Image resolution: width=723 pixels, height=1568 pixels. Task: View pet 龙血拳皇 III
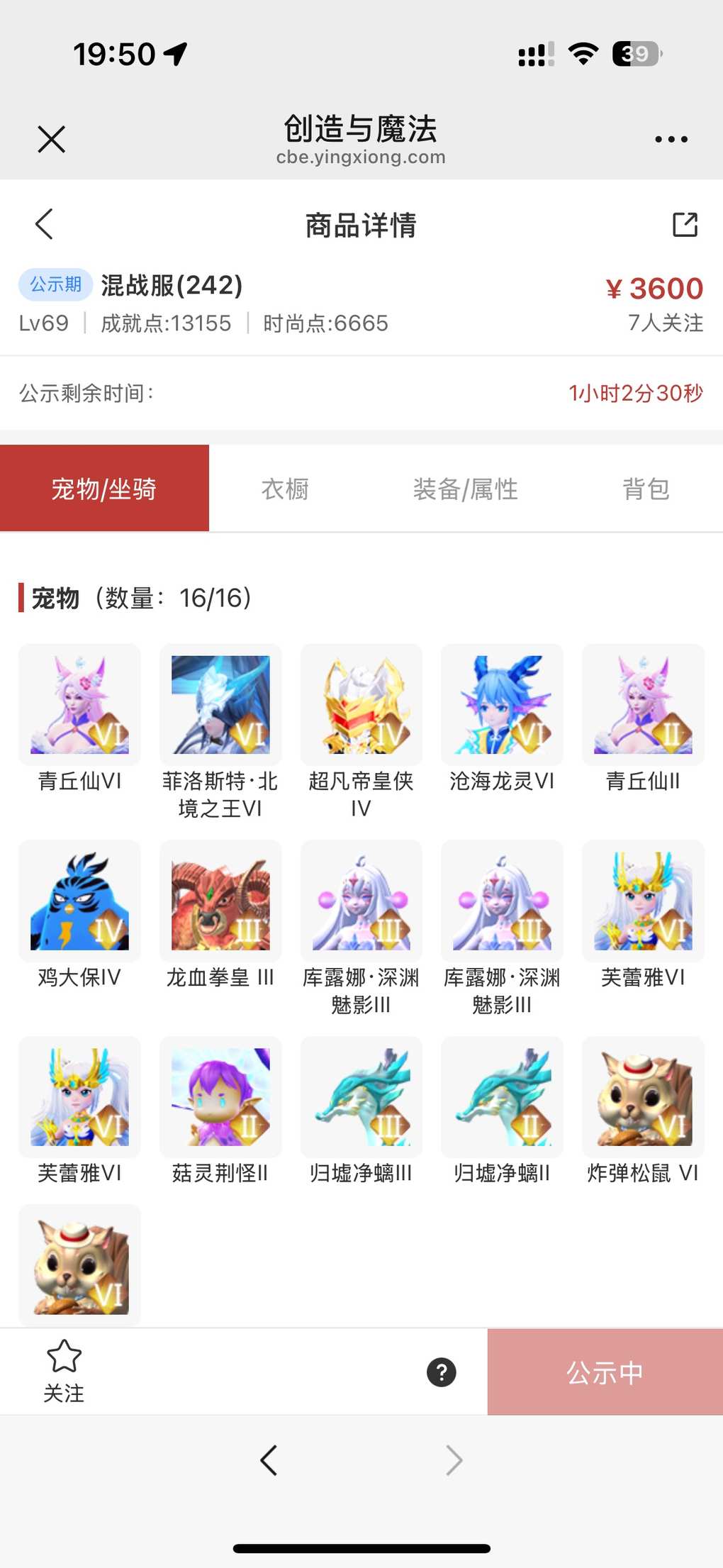[x=220, y=901]
